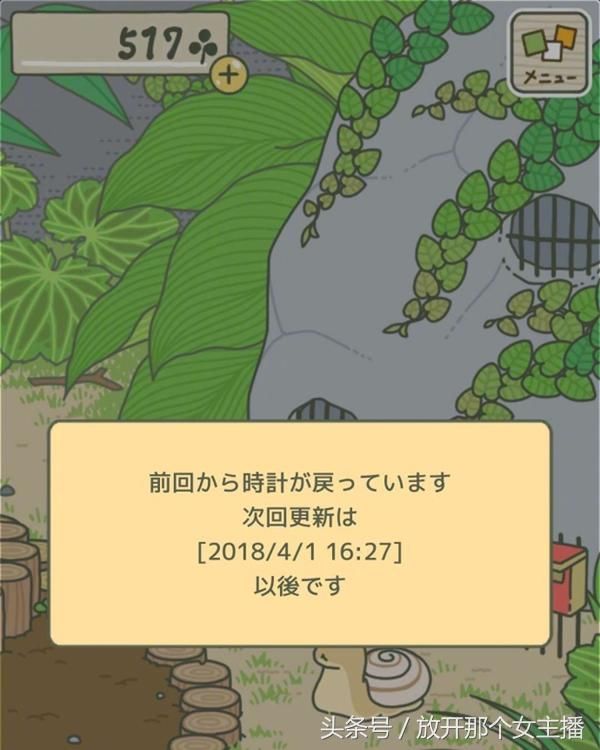Tap the plus icon to add clovers

click(229, 73)
